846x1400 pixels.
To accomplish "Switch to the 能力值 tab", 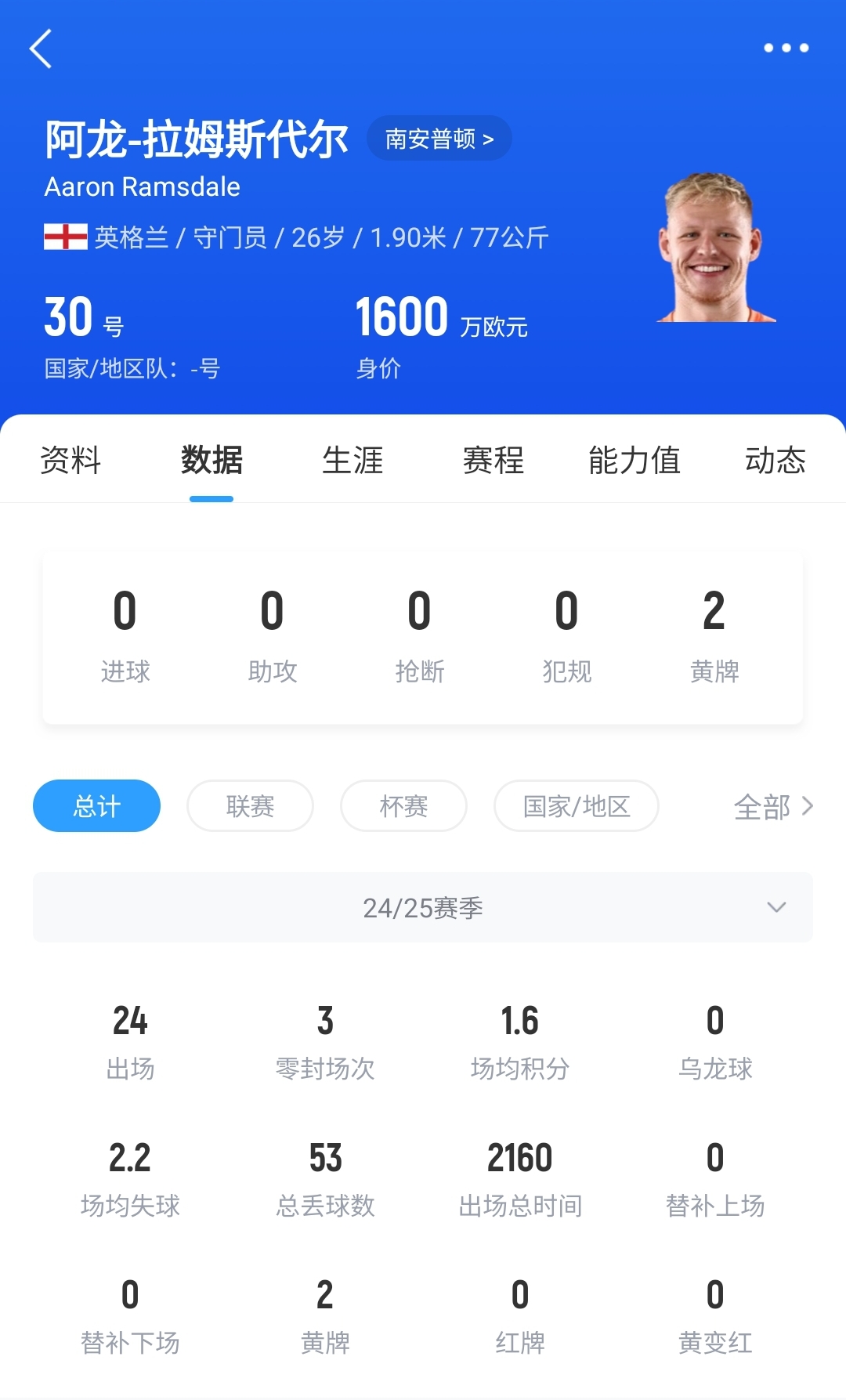I will coord(634,461).
